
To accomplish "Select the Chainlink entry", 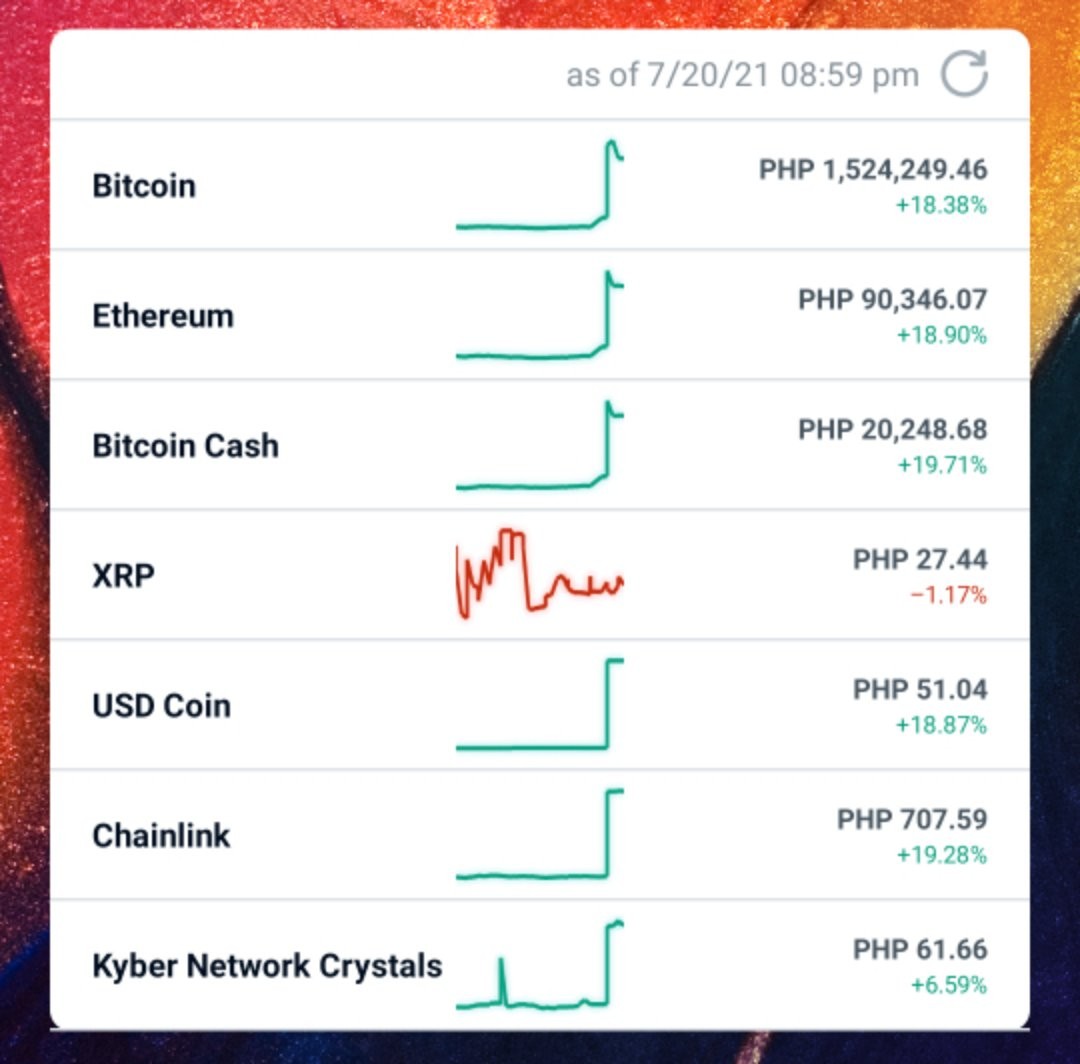I will [540, 835].
